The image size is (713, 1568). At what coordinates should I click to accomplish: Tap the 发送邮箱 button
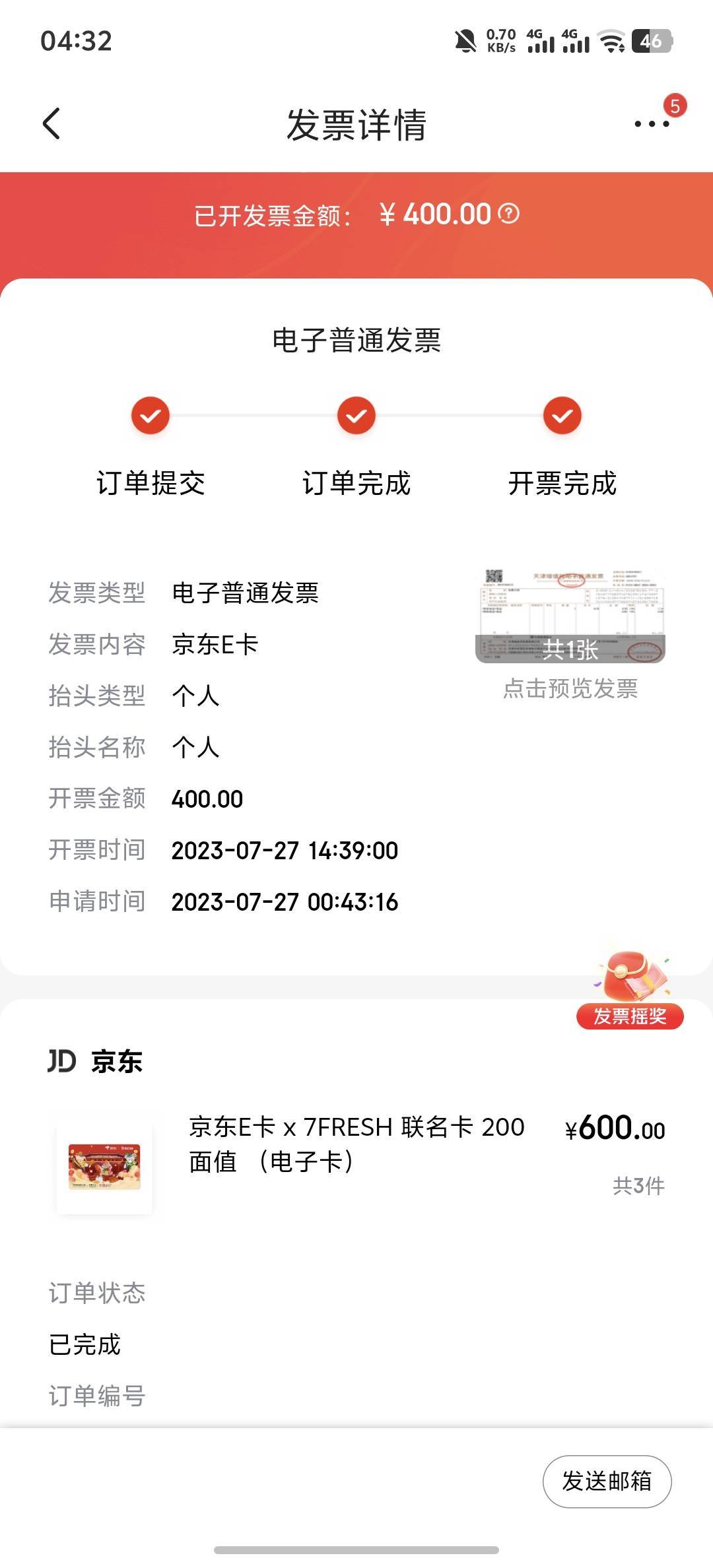click(607, 1482)
